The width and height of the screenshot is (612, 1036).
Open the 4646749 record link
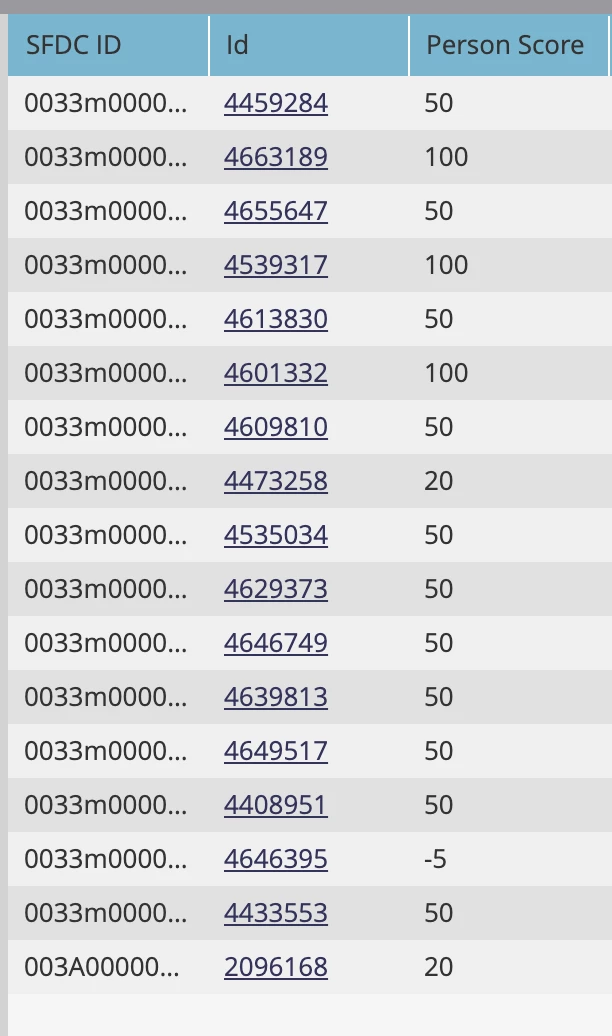(x=276, y=643)
